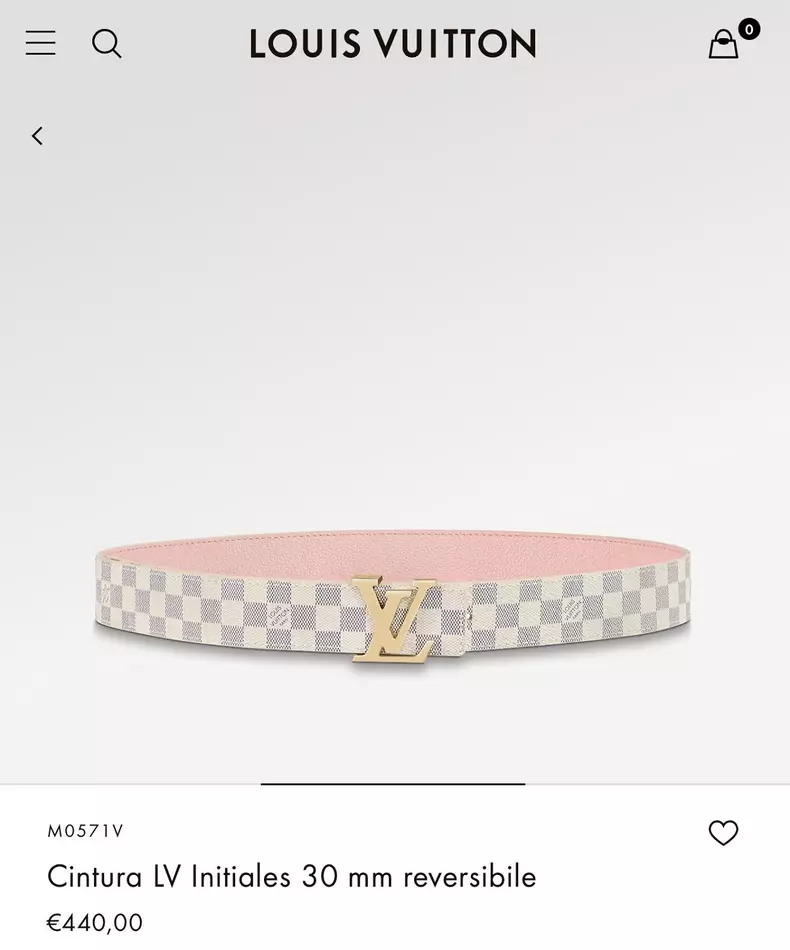Add the belt to wishlist heart
790x950 pixels.
pos(722,833)
